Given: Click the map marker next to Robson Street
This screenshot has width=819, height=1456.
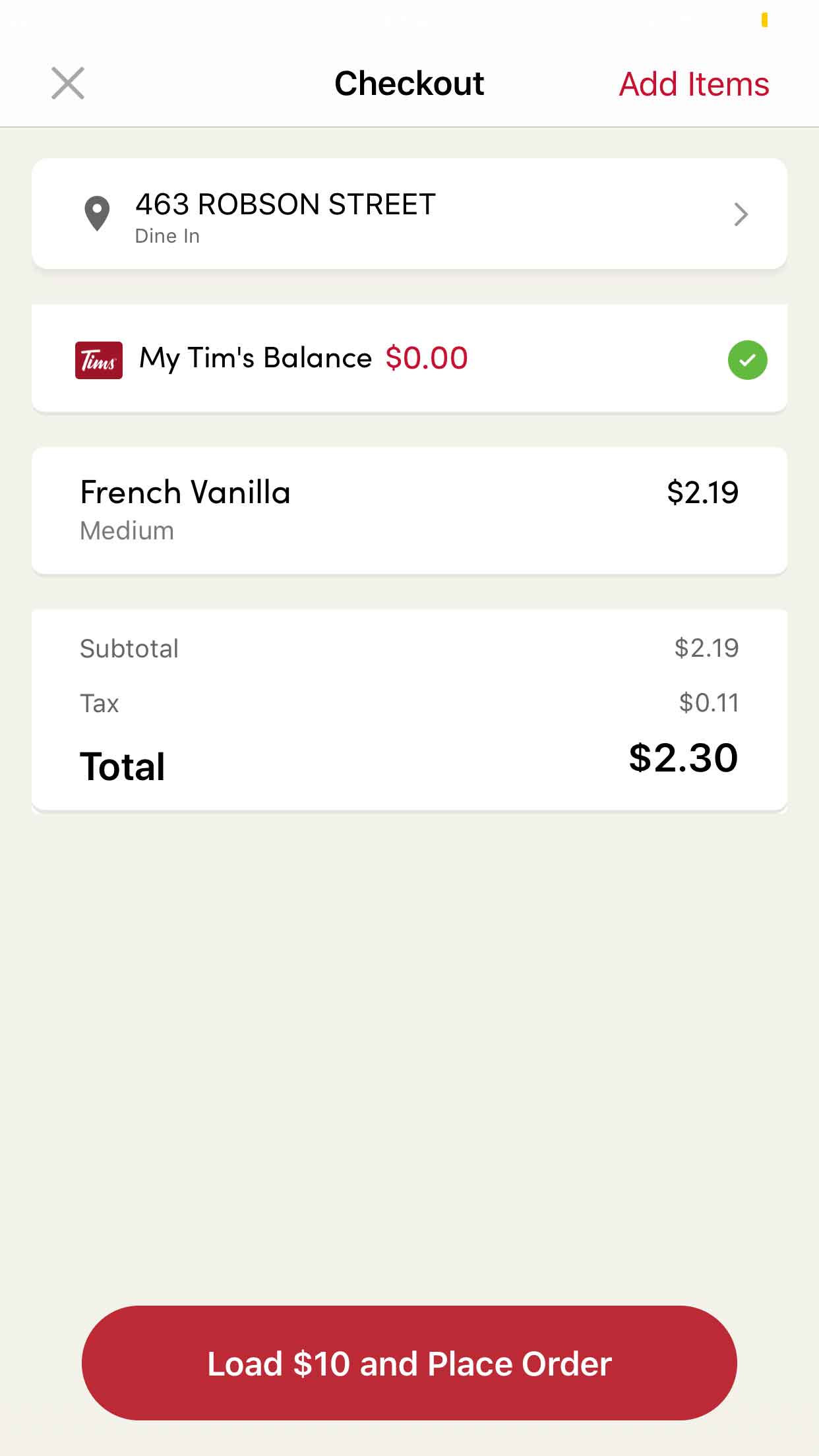Looking at the screenshot, I should tap(96, 214).
